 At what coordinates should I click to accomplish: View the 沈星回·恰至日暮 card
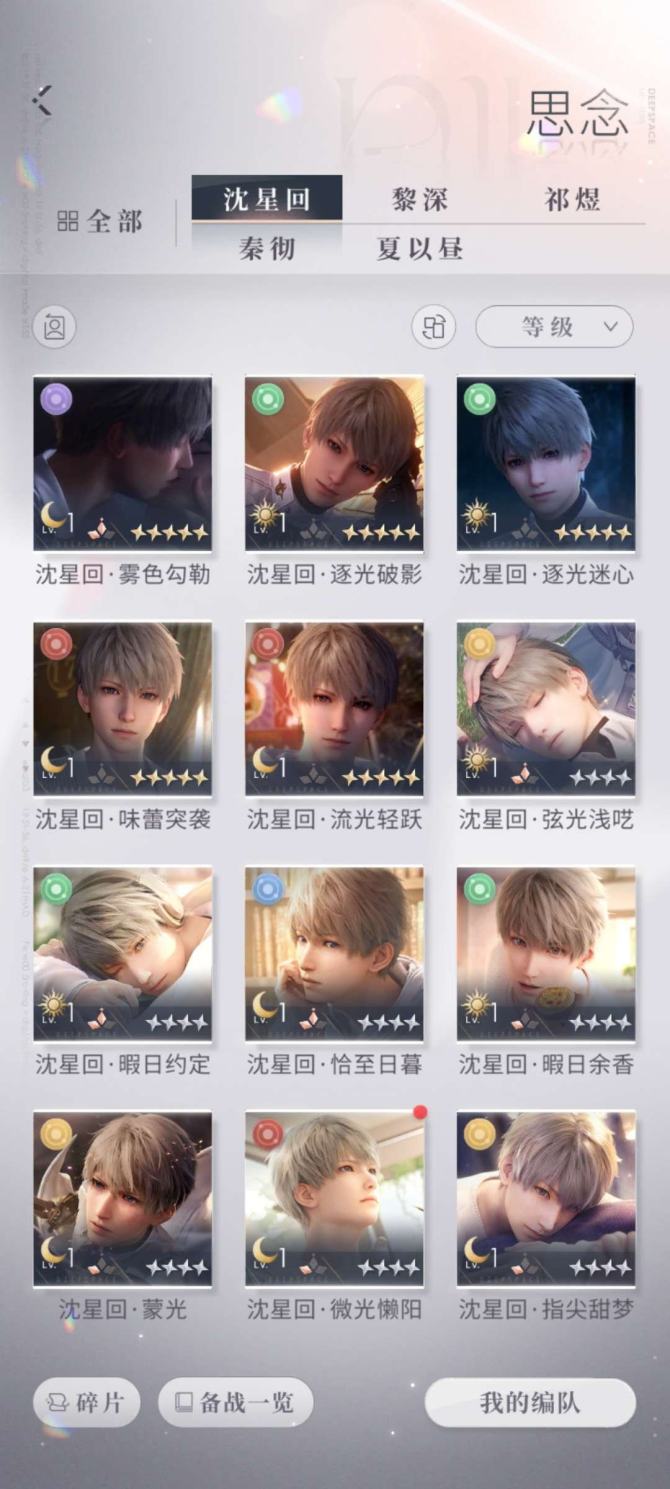coord(334,954)
